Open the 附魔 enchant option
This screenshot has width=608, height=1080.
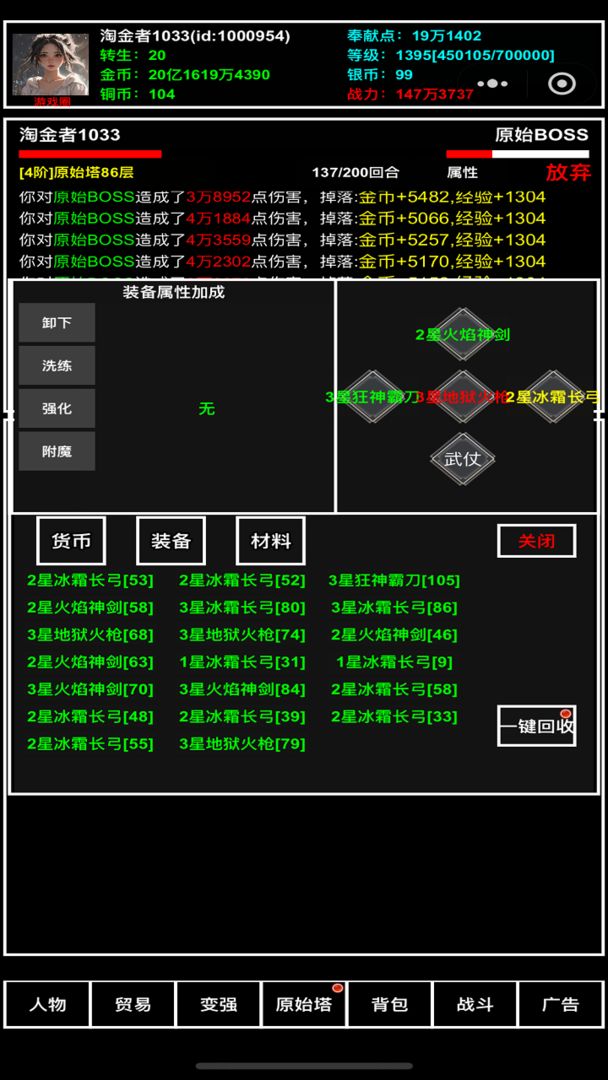tap(57, 452)
